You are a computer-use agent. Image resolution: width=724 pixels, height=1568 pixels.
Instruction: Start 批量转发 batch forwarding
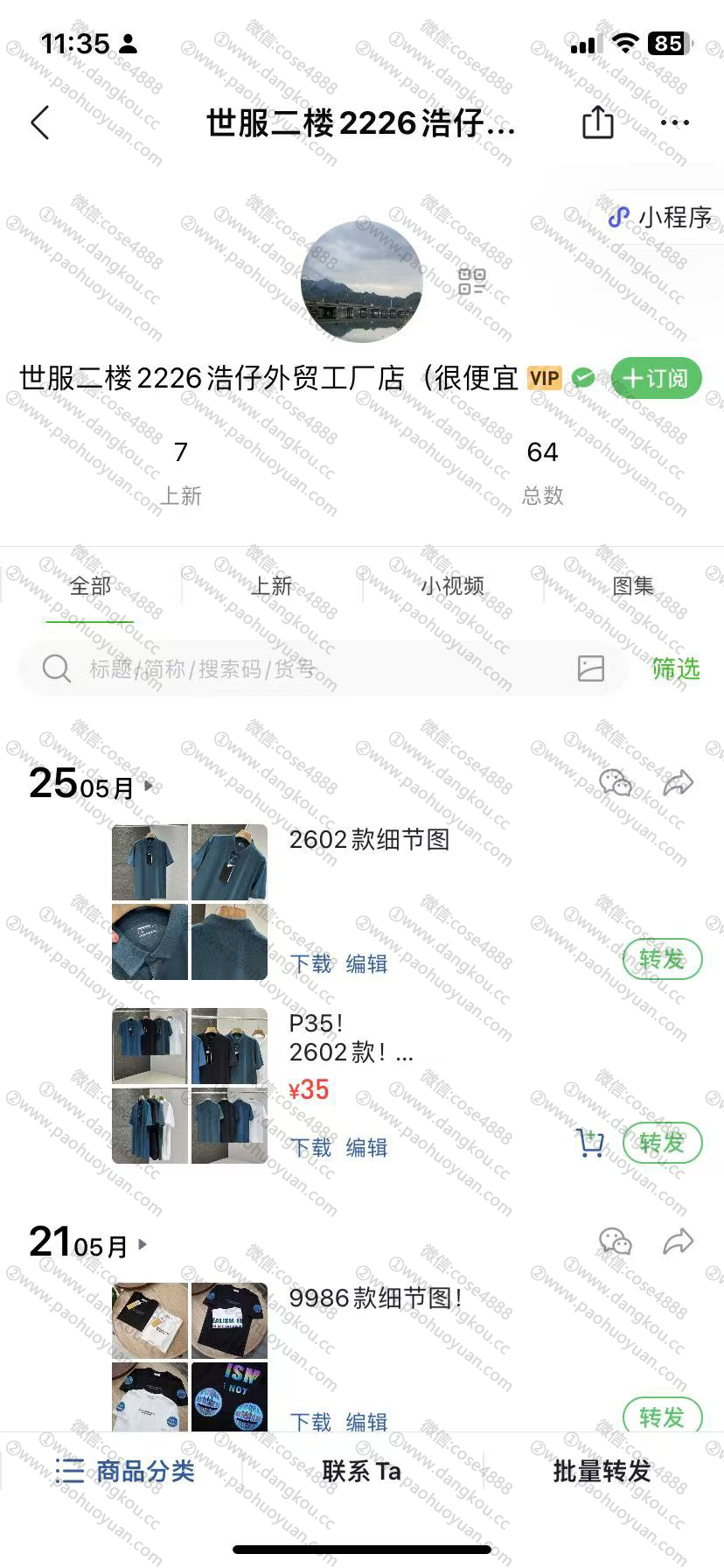(x=602, y=1471)
